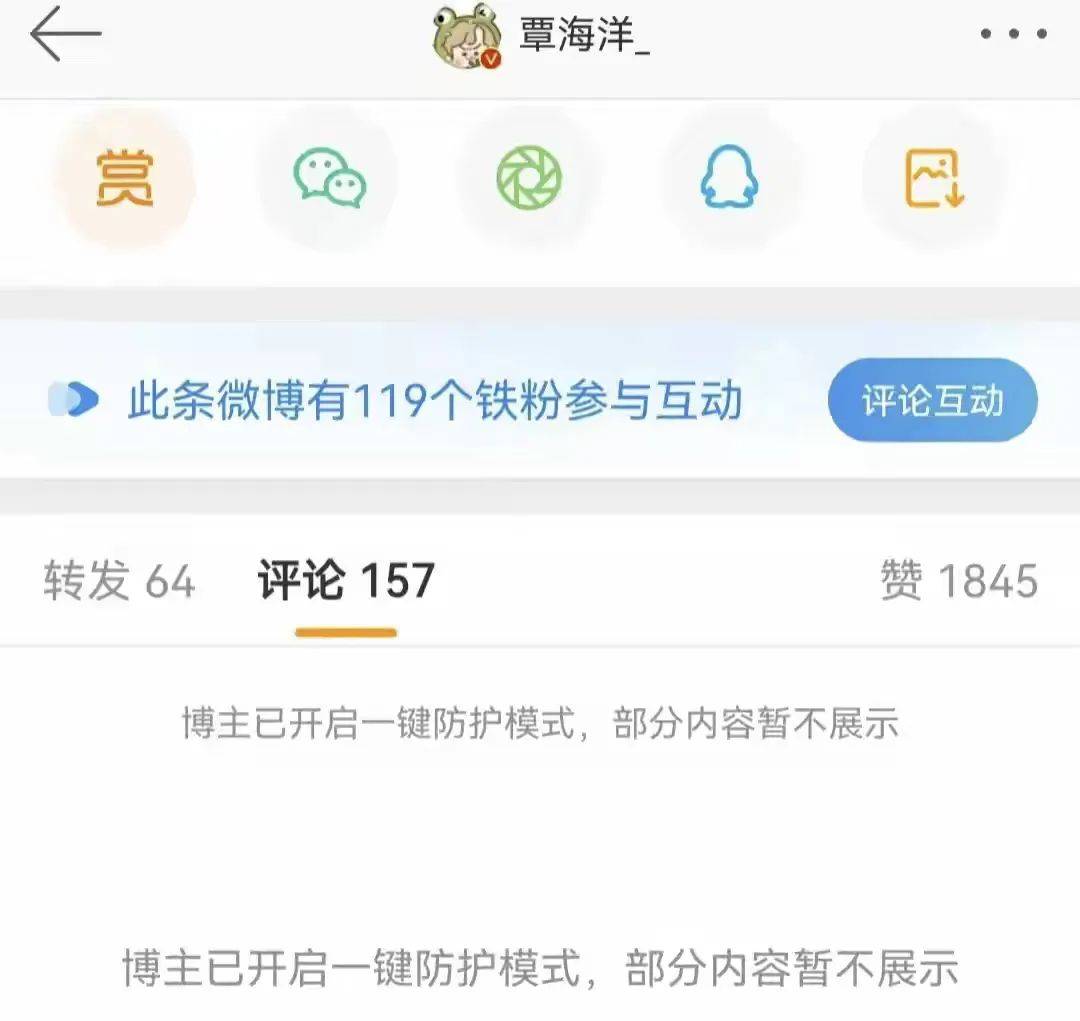Share post to WeChat chat
The width and height of the screenshot is (1080, 1021).
click(x=329, y=179)
